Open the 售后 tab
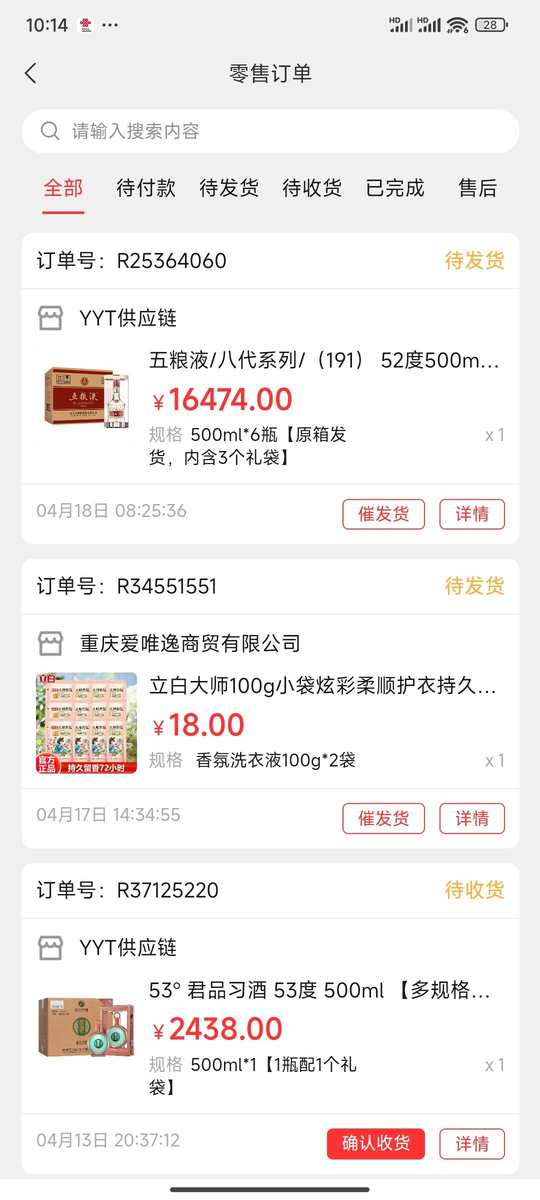Image resolution: width=540 pixels, height=1200 pixels. tap(477, 188)
